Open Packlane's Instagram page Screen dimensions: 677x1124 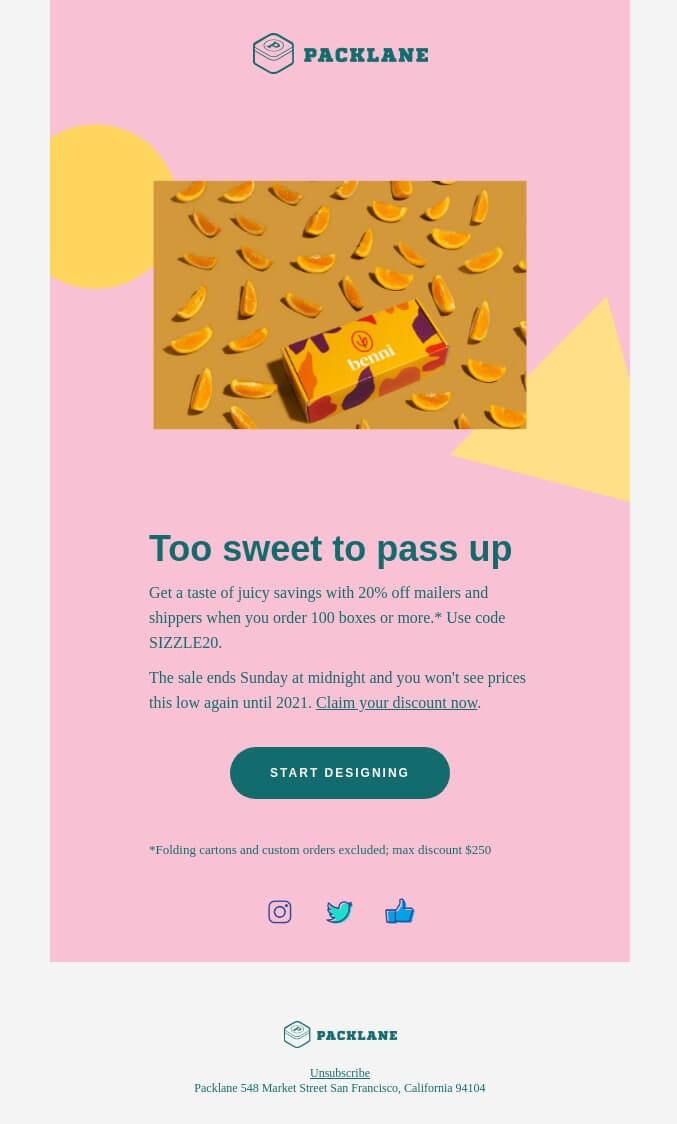coord(280,912)
